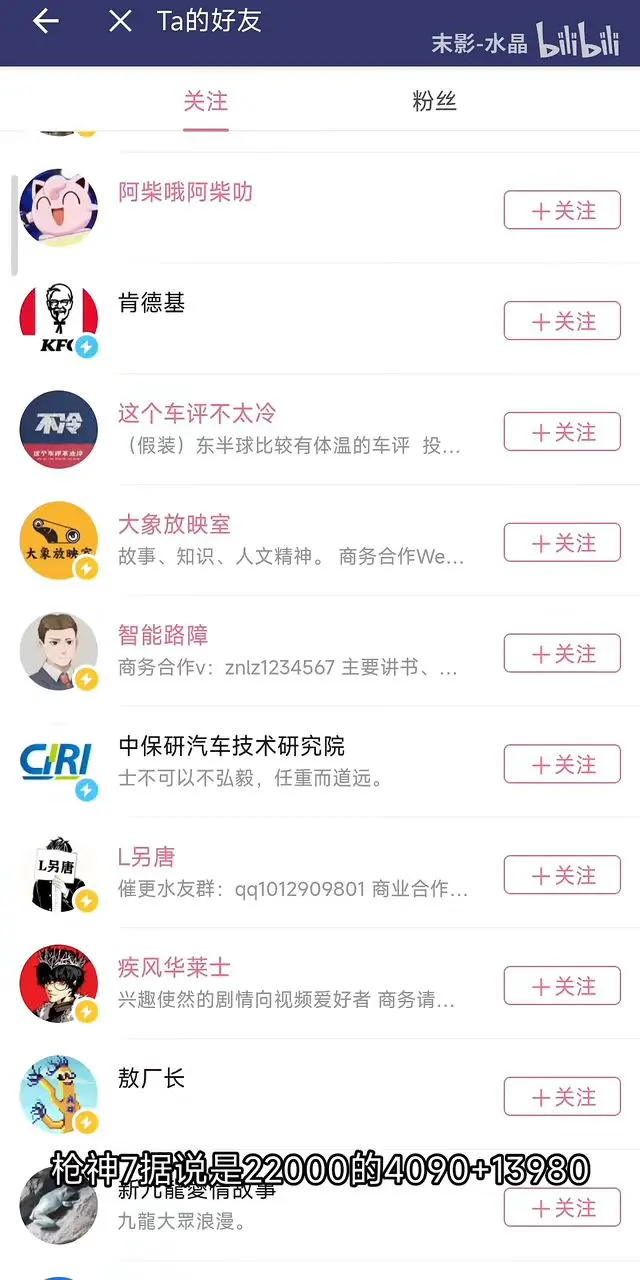This screenshot has width=640, height=1280.
Task: Follow 疾风华莱士
Action: point(562,987)
